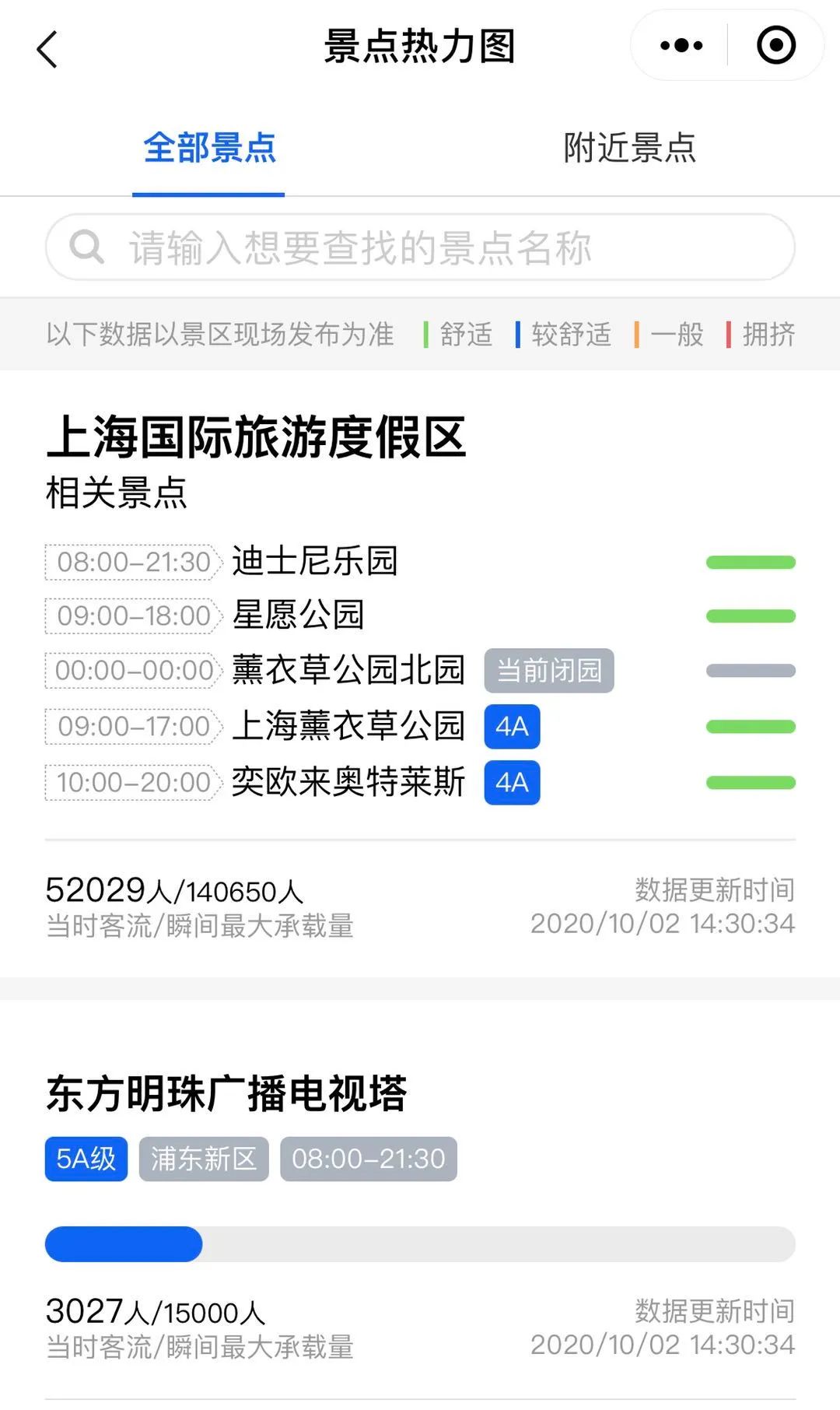The width and height of the screenshot is (840, 1410).
Task: Click the 4A badge next to 上海薰衣草公园
Action: pyautogui.click(x=512, y=727)
